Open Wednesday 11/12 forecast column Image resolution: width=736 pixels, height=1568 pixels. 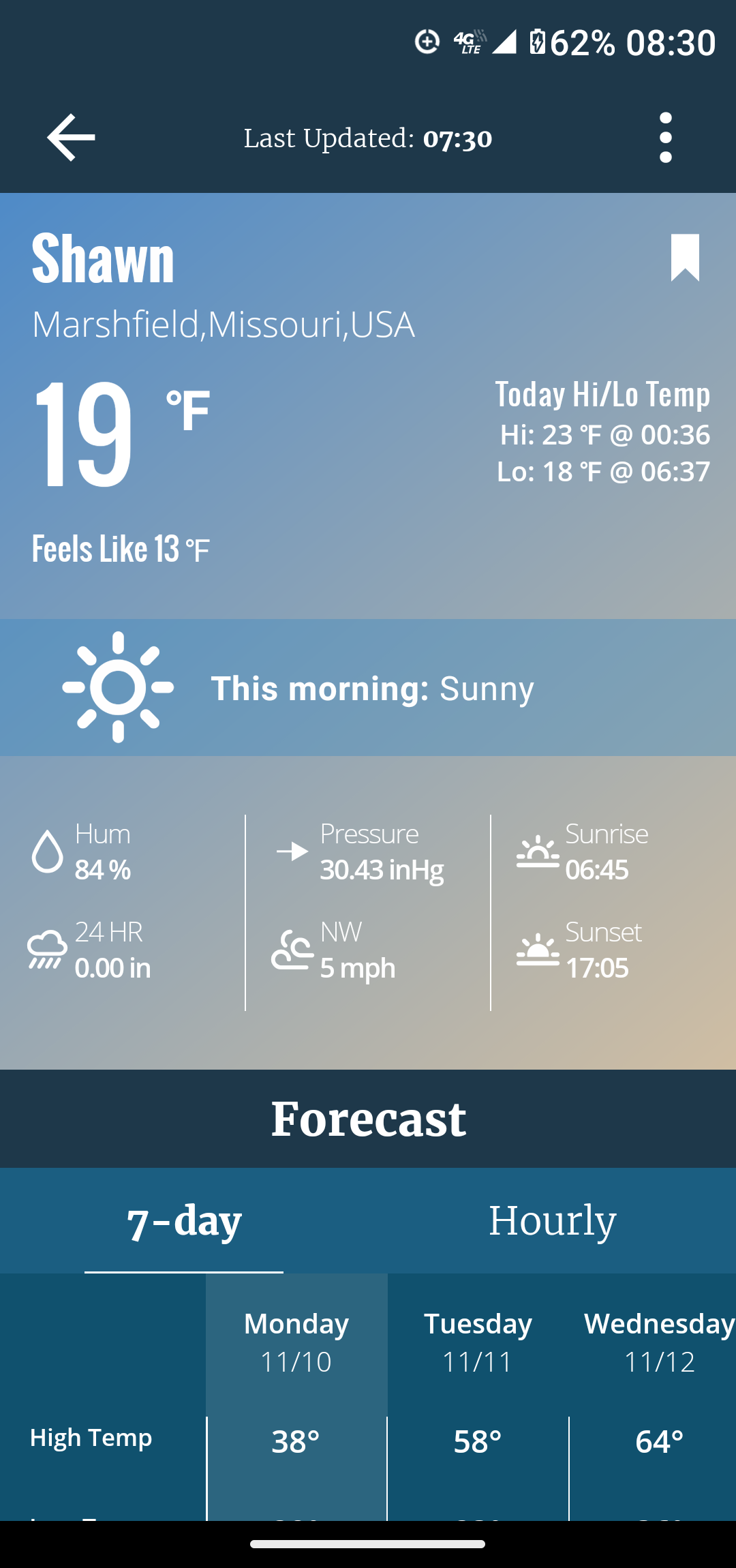pos(656,1340)
